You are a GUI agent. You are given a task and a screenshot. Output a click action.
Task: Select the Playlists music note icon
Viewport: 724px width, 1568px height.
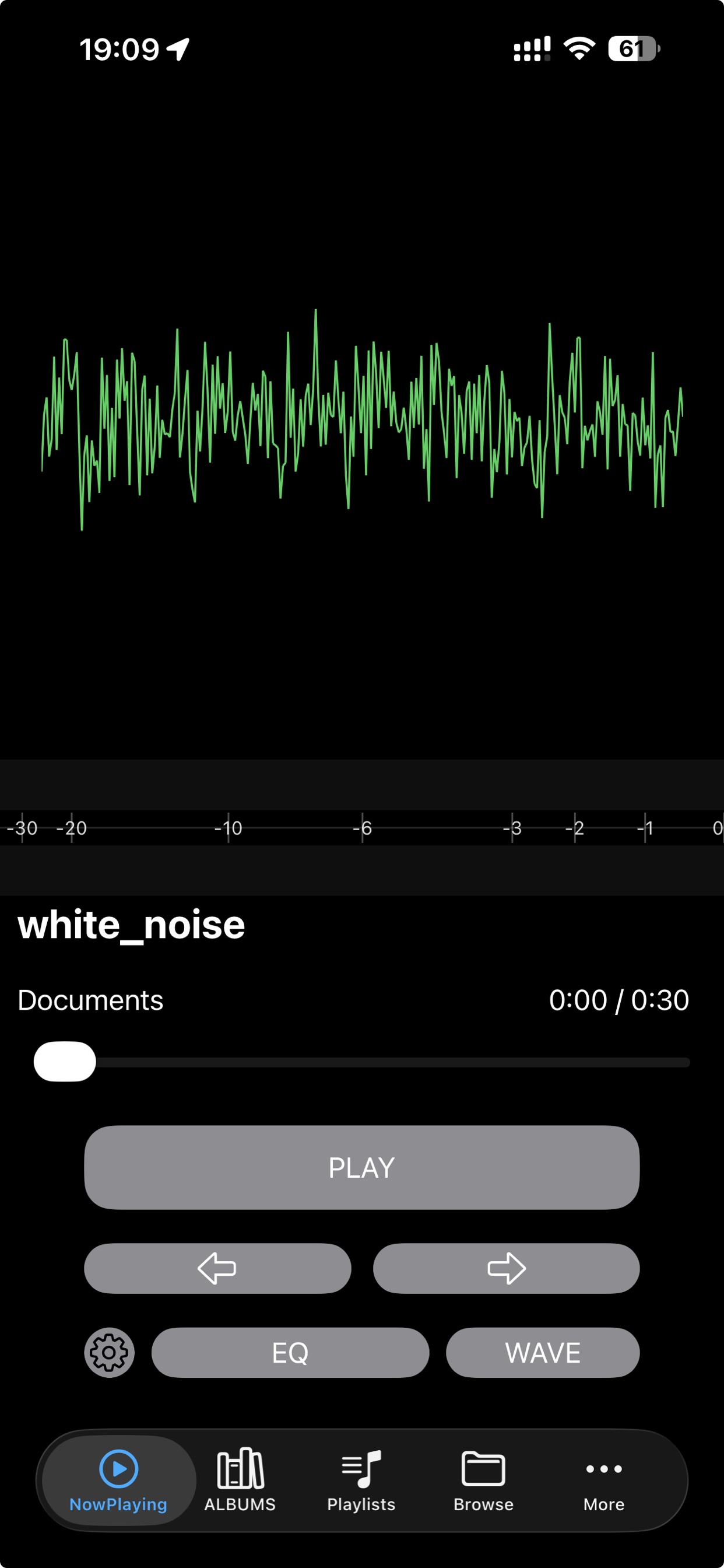click(361, 1473)
